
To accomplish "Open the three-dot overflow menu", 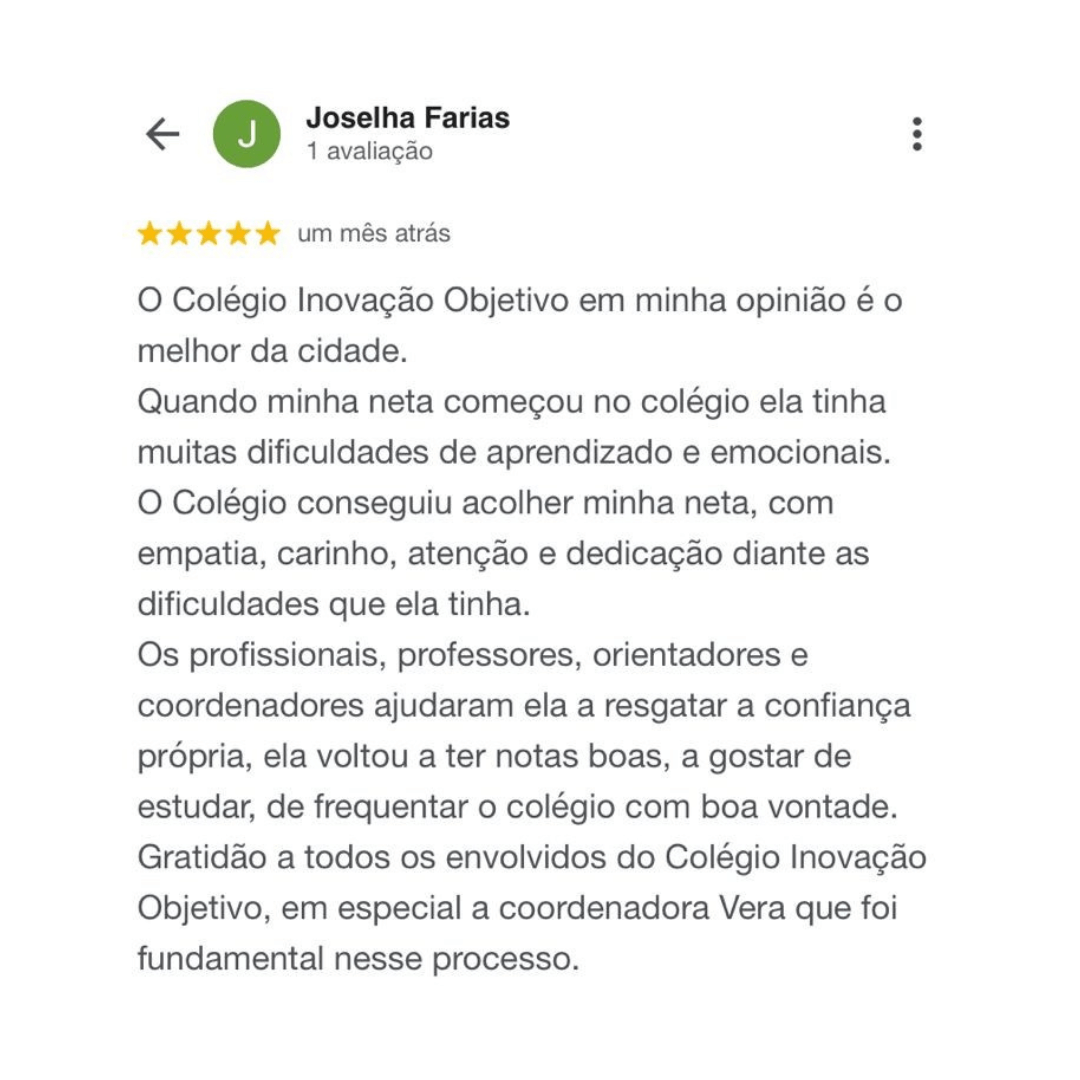I will 916,134.
